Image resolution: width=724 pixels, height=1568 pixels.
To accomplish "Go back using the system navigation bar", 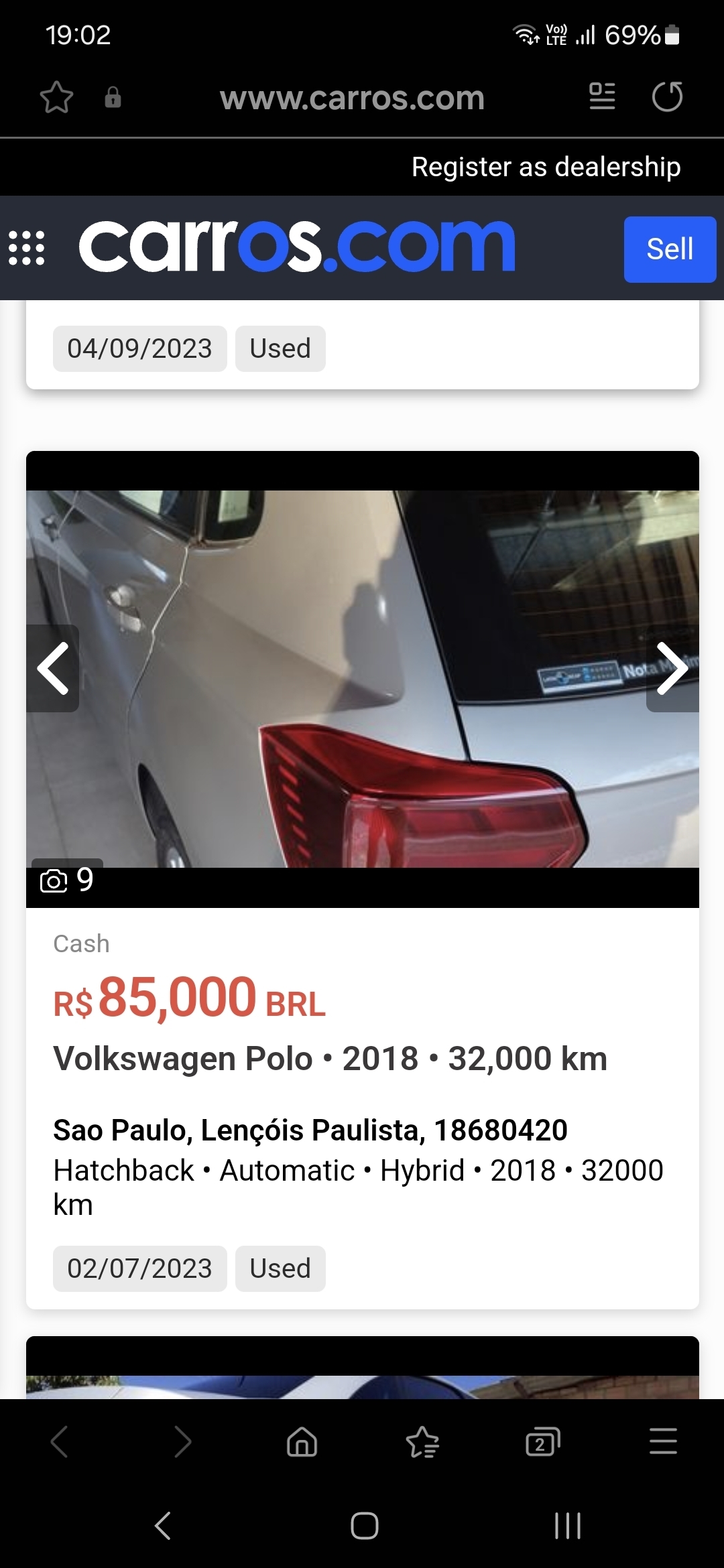I will (x=163, y=1526).
